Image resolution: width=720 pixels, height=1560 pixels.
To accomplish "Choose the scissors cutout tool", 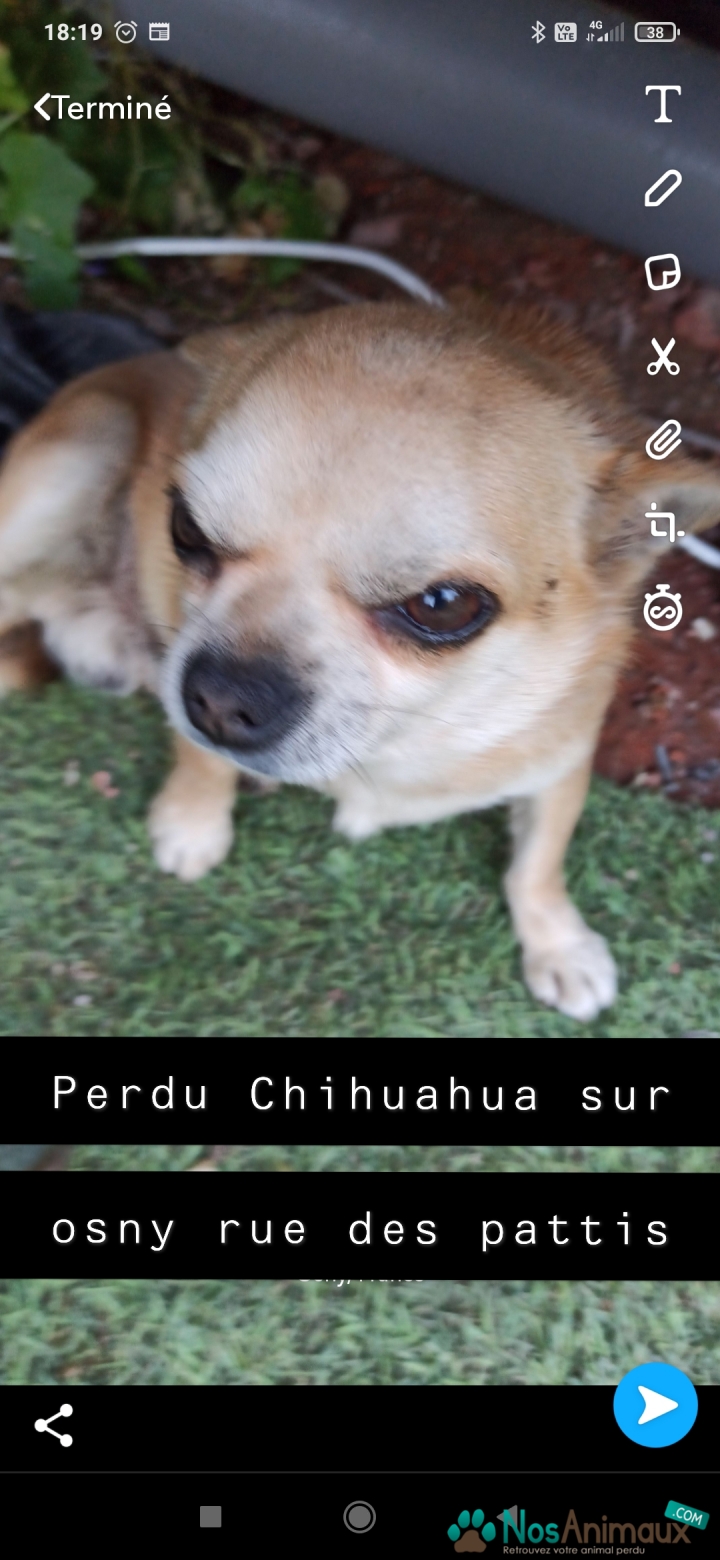I will tap(662, 356).
